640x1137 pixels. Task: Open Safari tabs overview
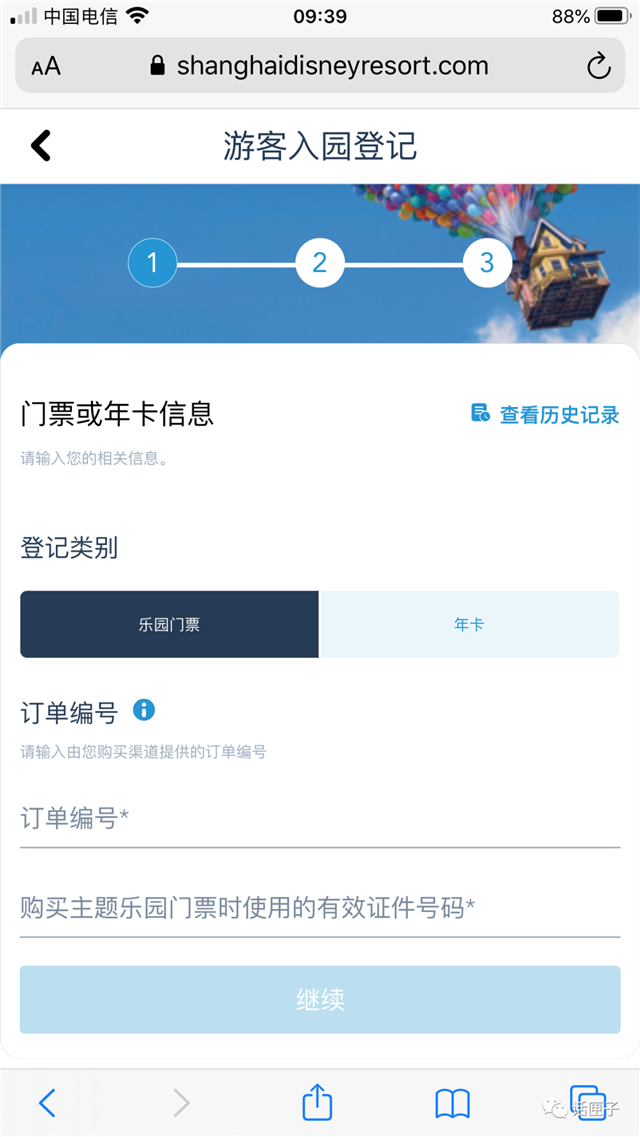(x=587, y=1103)
